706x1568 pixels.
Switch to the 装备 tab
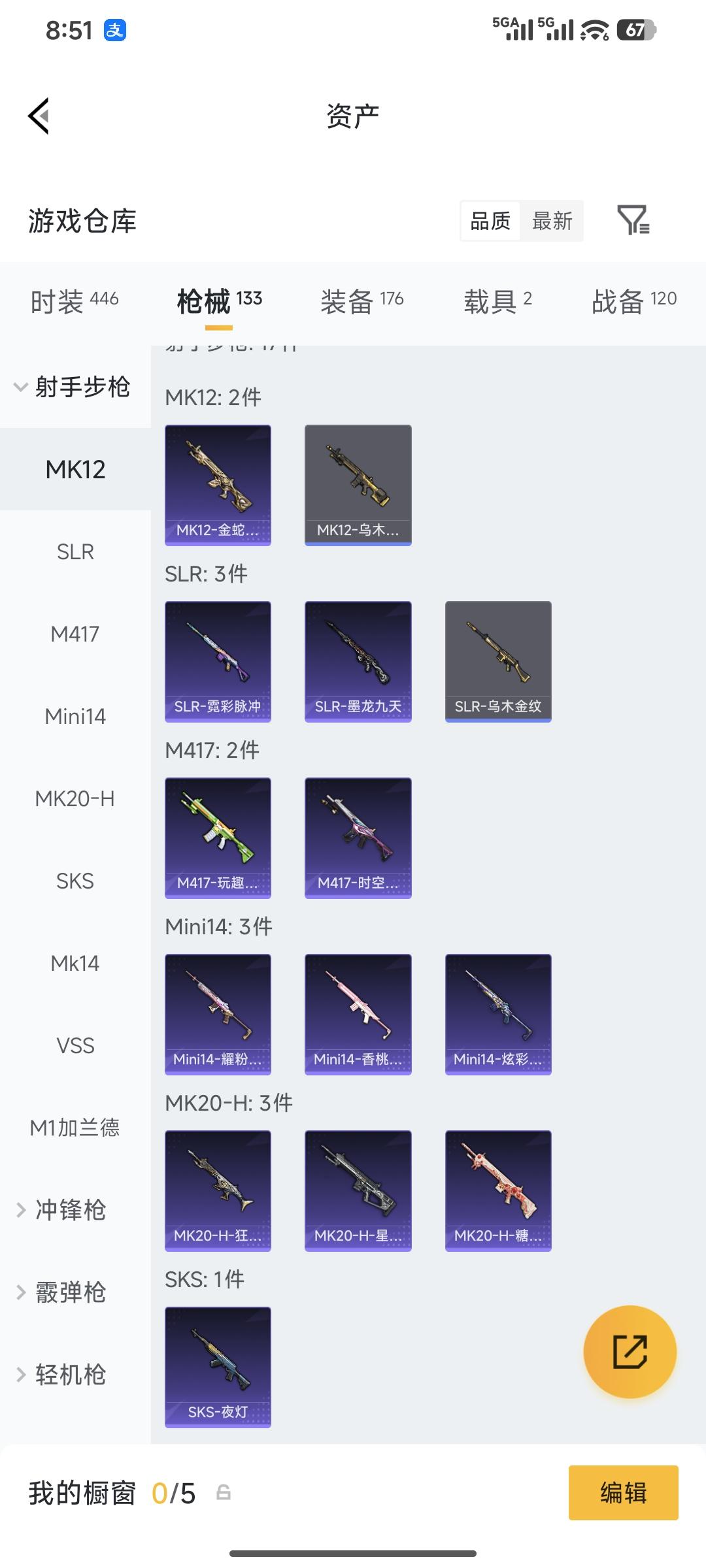(x=361, y=301)
